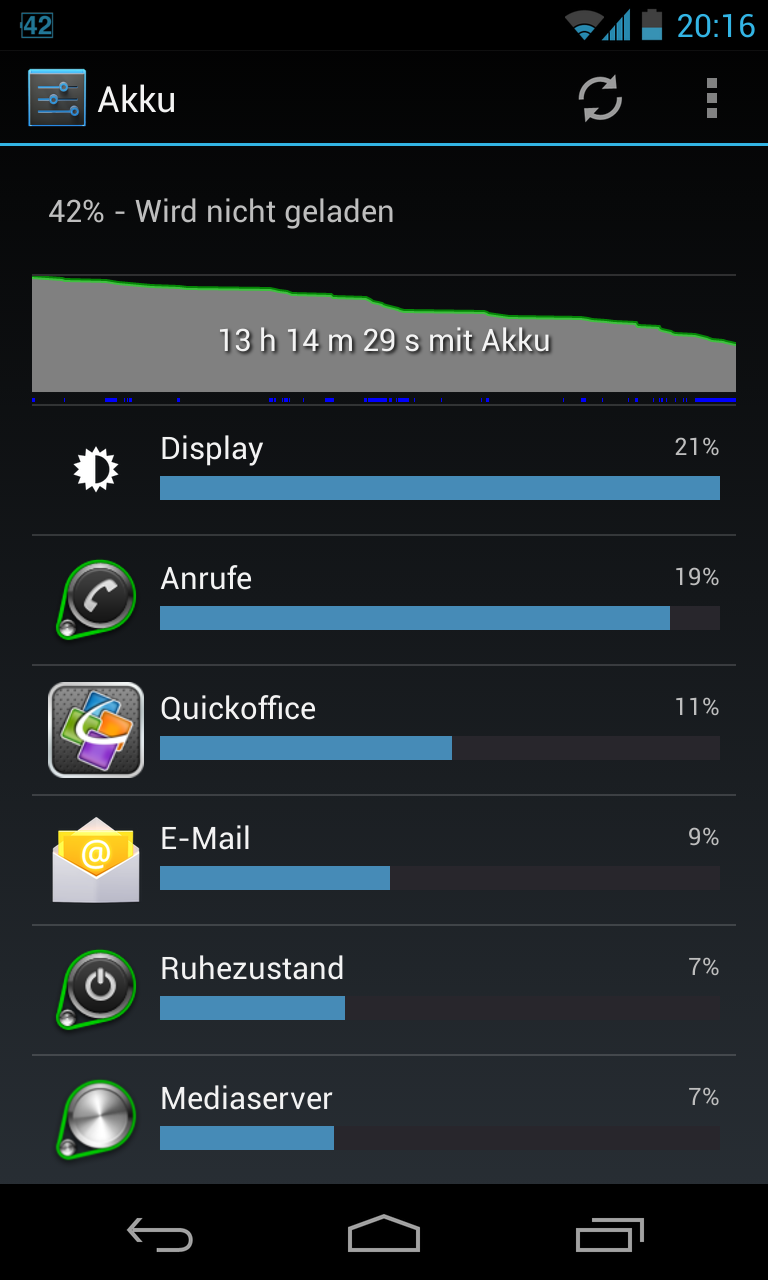View Anrufe battery usage details
This screenshot has width=768, height=1280.
[384, 600]
